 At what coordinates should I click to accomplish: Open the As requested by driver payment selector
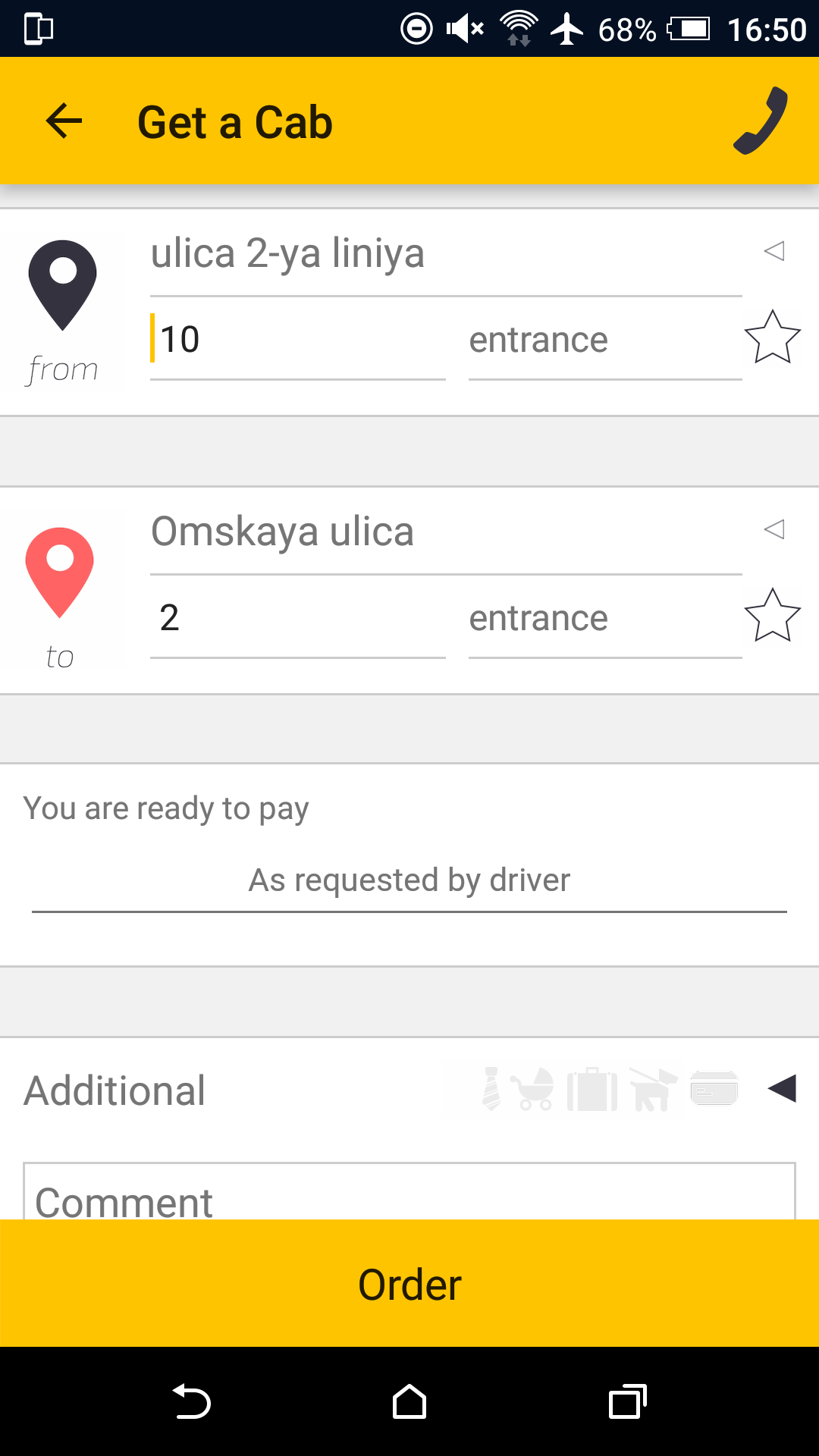(x=409, y=880)
